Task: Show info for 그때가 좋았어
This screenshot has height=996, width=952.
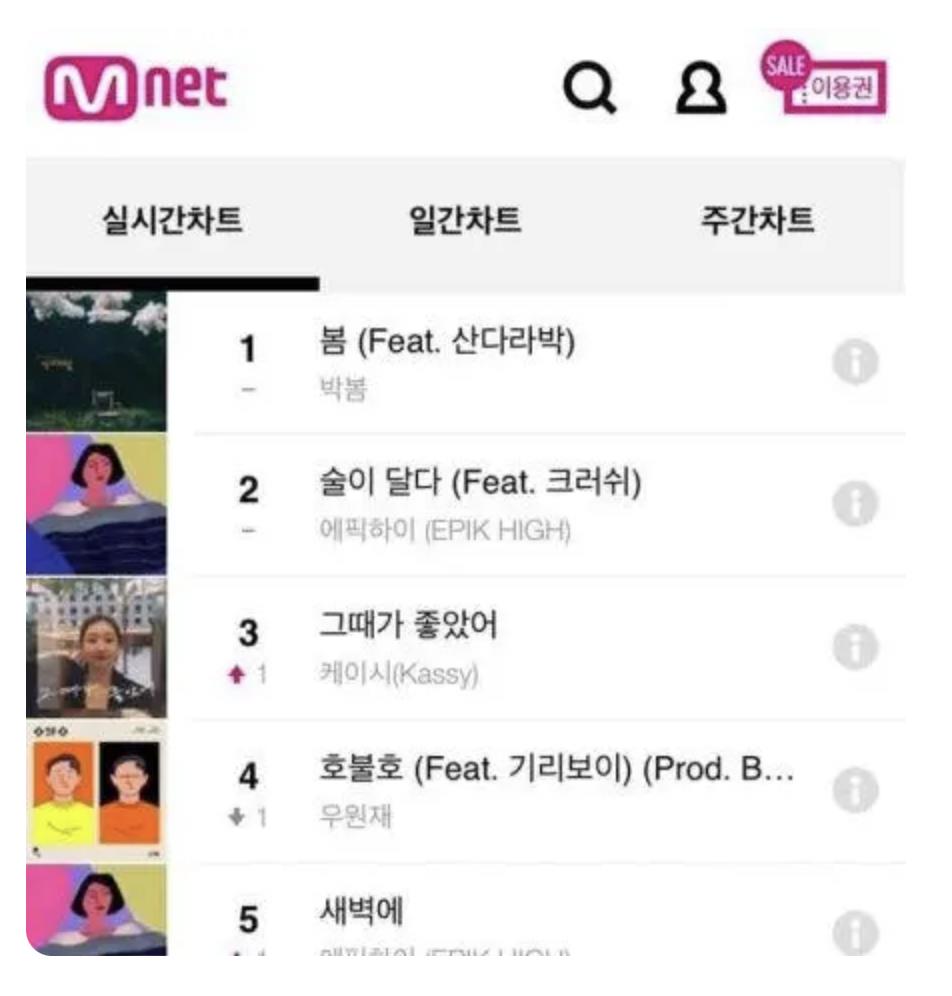Action: pyautogui.click(x=856, y=648)
